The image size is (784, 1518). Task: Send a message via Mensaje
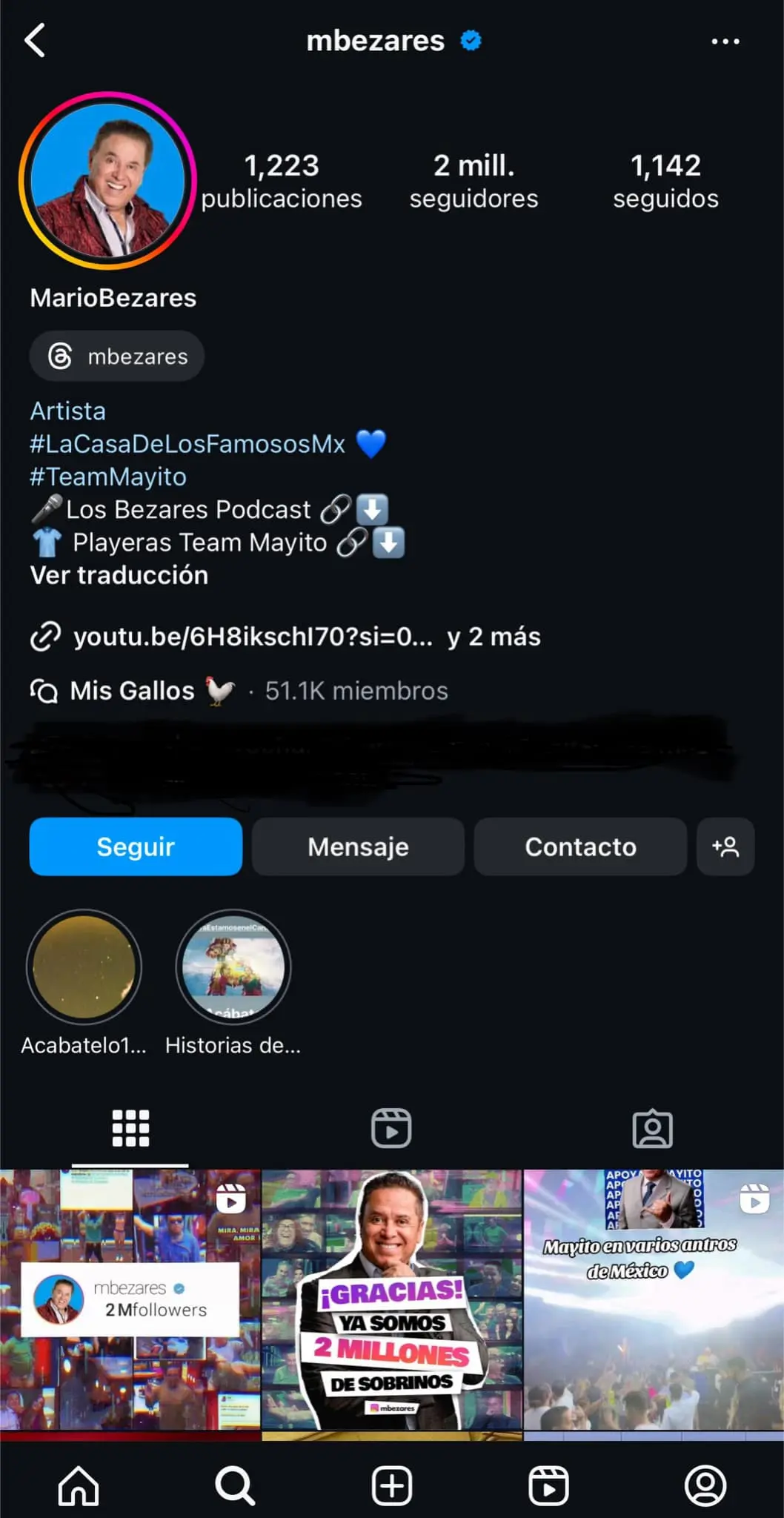(x=358, y=846)
